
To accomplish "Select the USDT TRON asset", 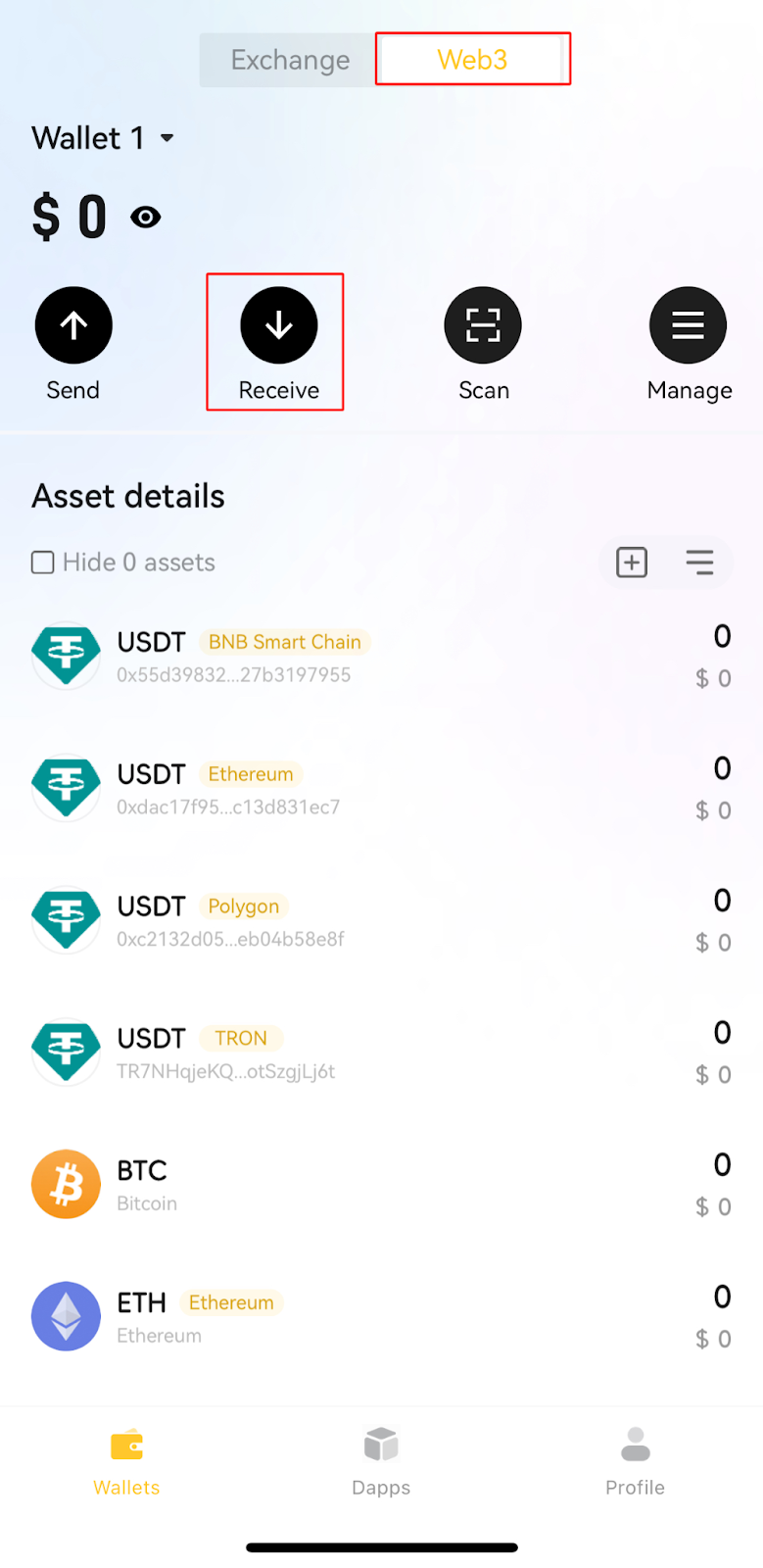I will pos(380,1053).
